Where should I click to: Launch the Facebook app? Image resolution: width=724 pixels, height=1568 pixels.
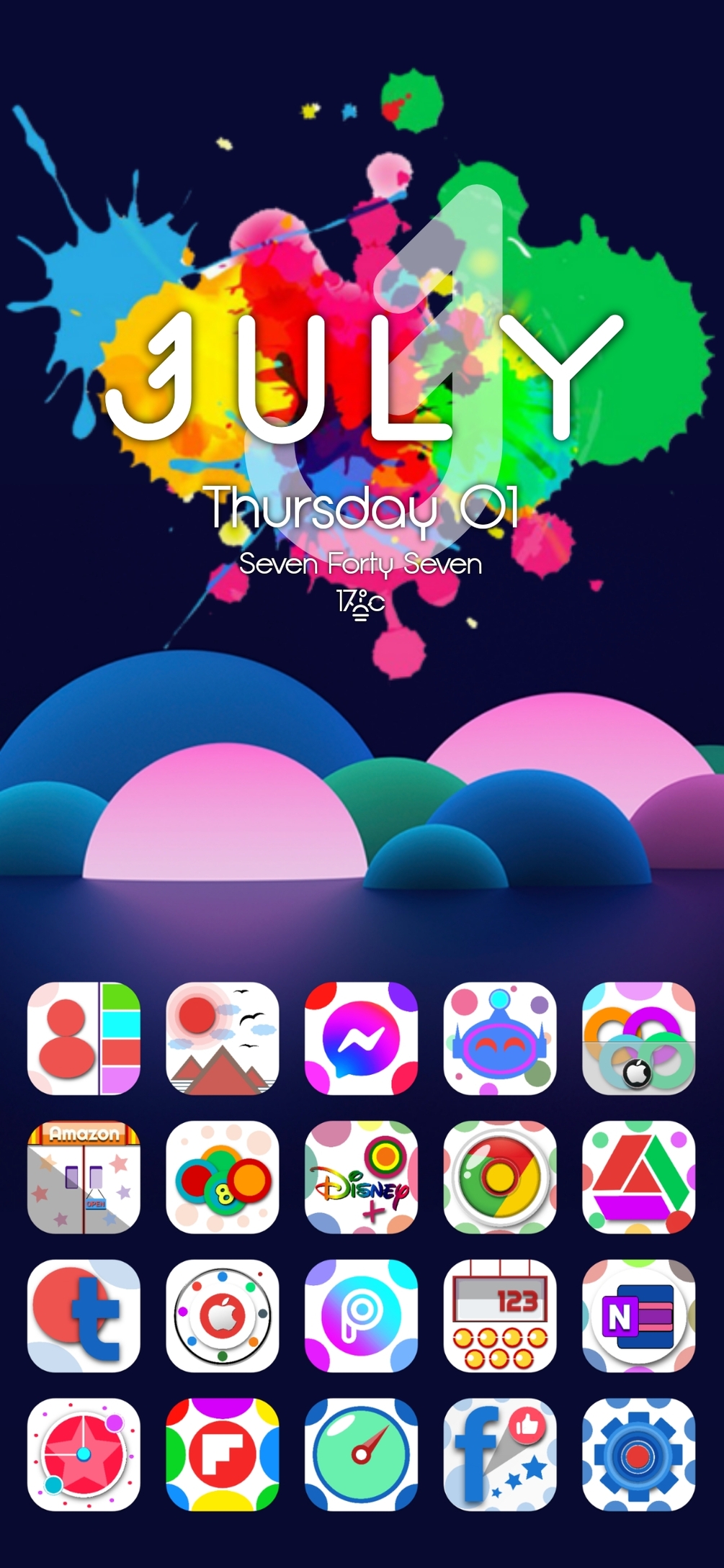[500, 1454]
